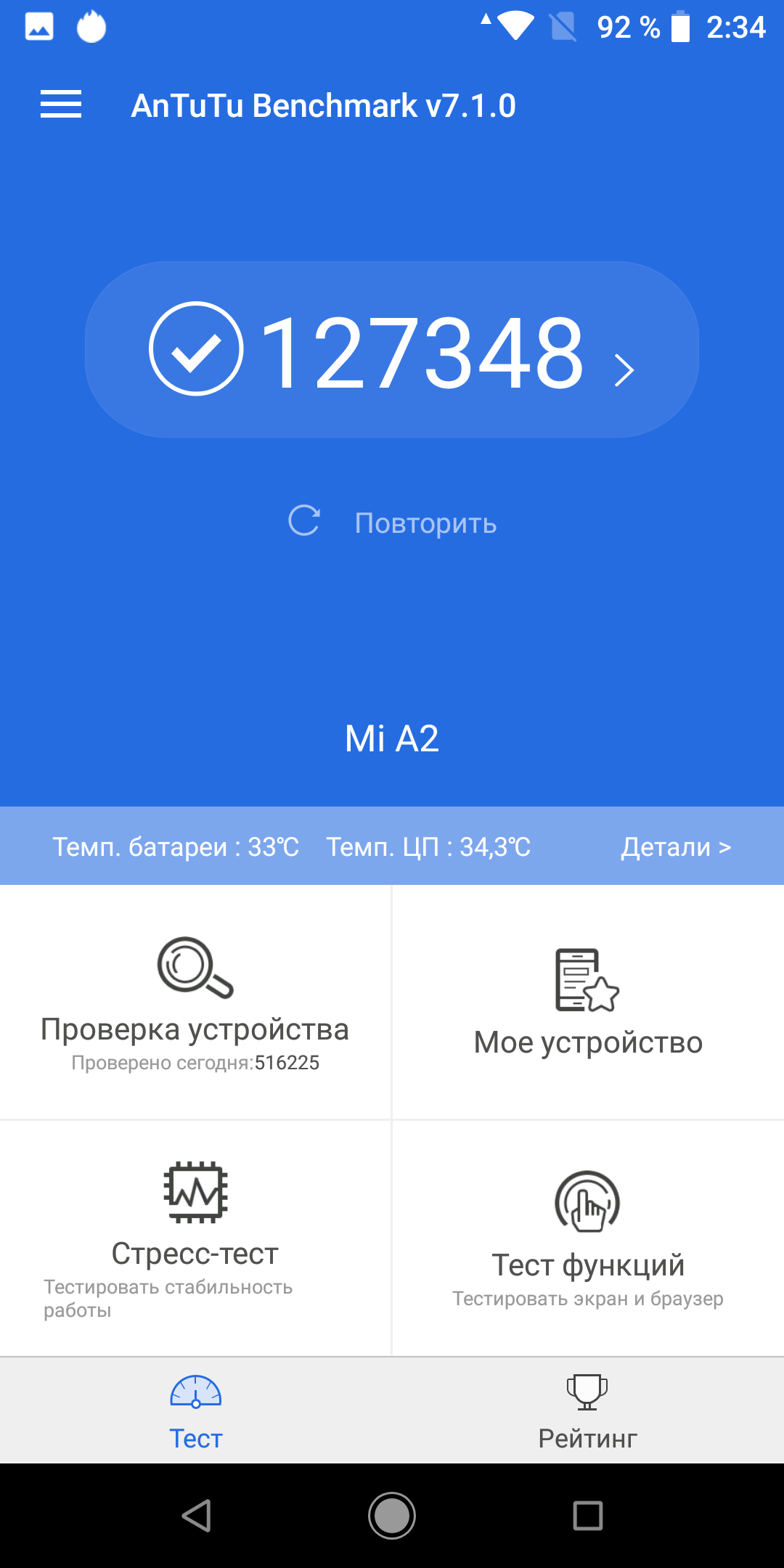Select the Тест tab

(196, 1411)
